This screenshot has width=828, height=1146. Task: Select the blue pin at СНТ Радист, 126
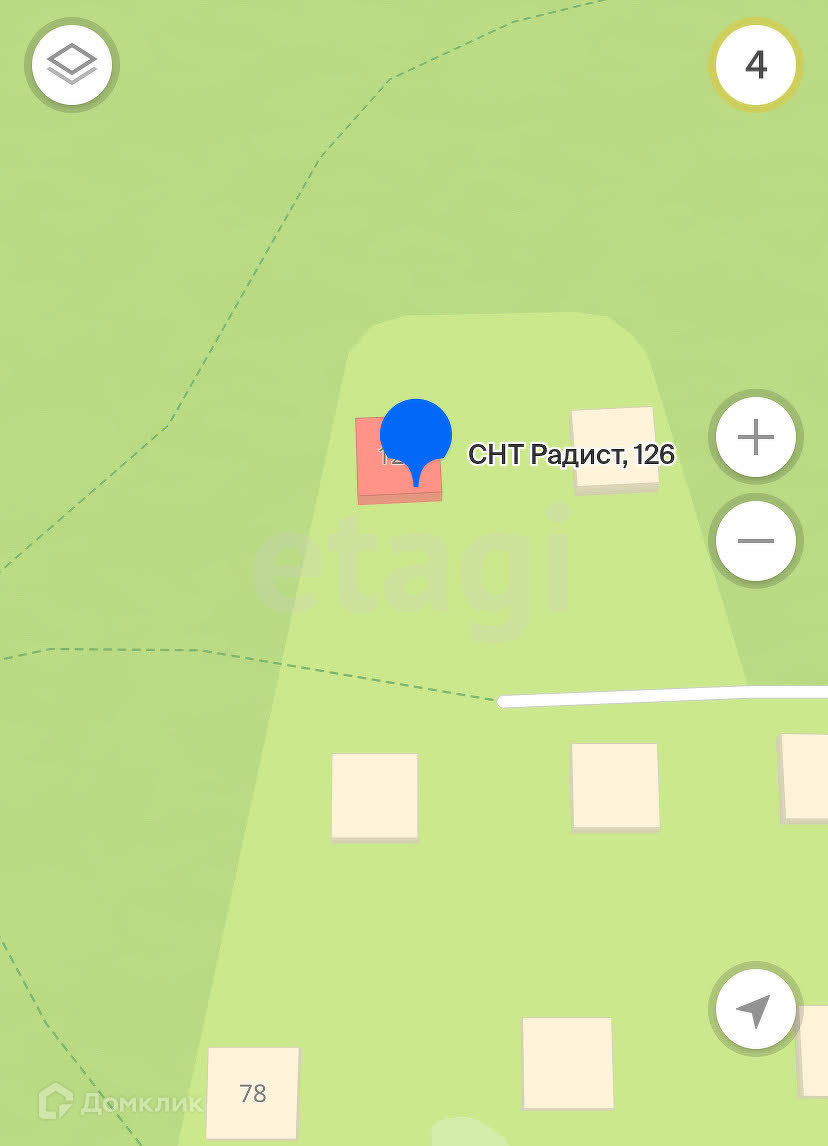tap(416, 436)
